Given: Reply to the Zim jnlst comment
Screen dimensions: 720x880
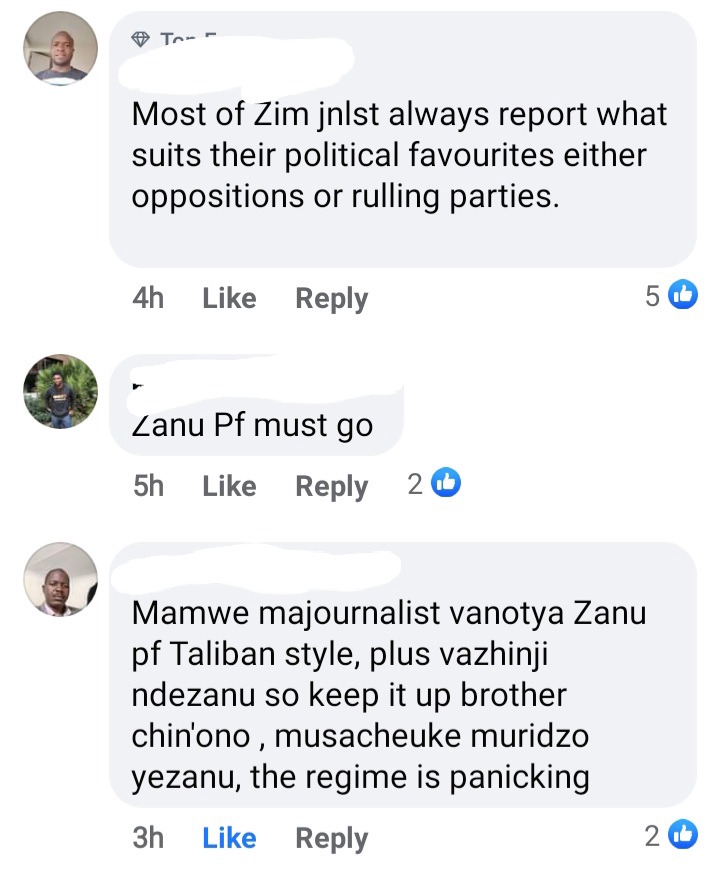Looking at the screenshot, I should 331,298.
